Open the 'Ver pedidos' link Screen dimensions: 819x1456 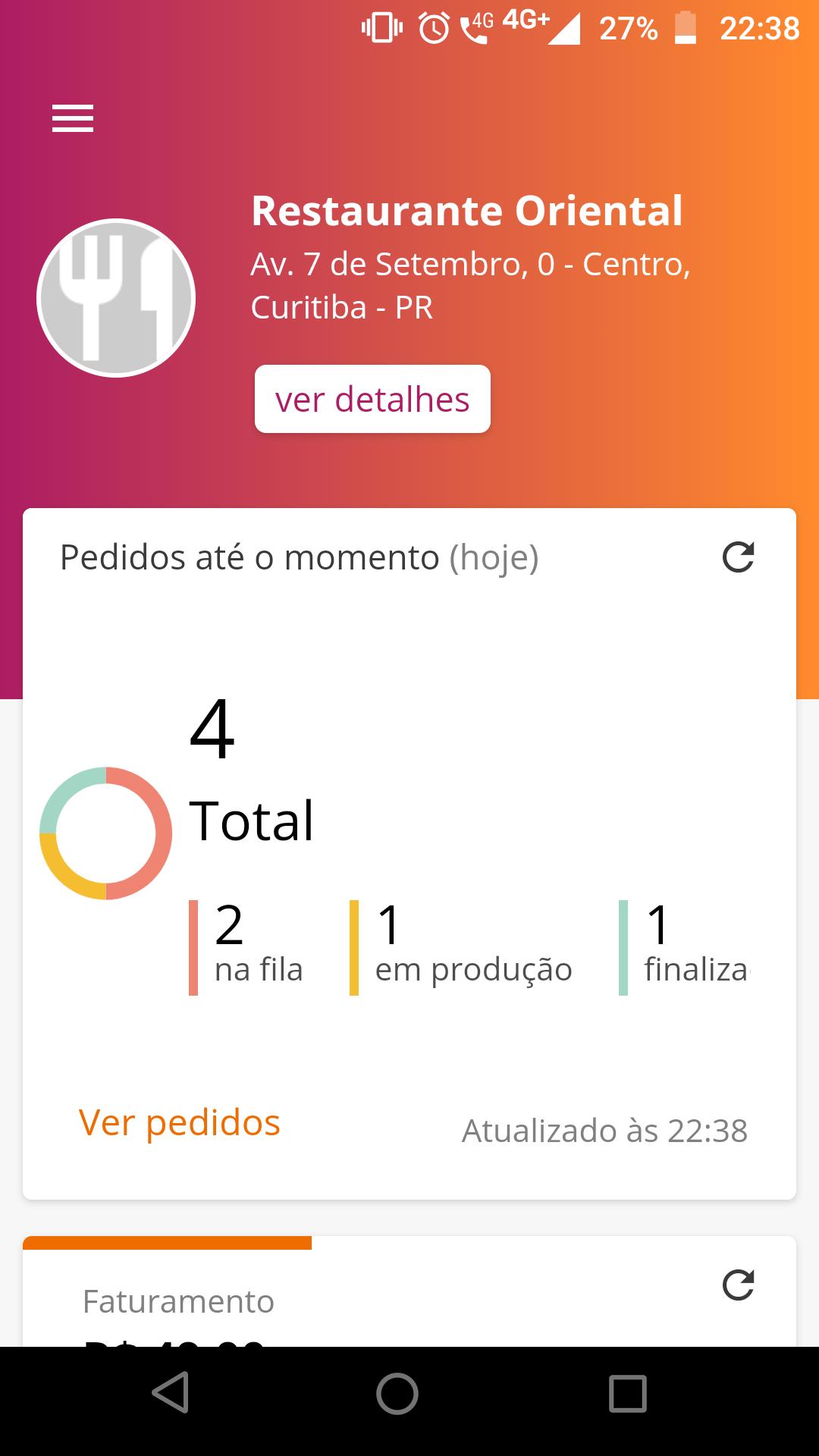180,1122
